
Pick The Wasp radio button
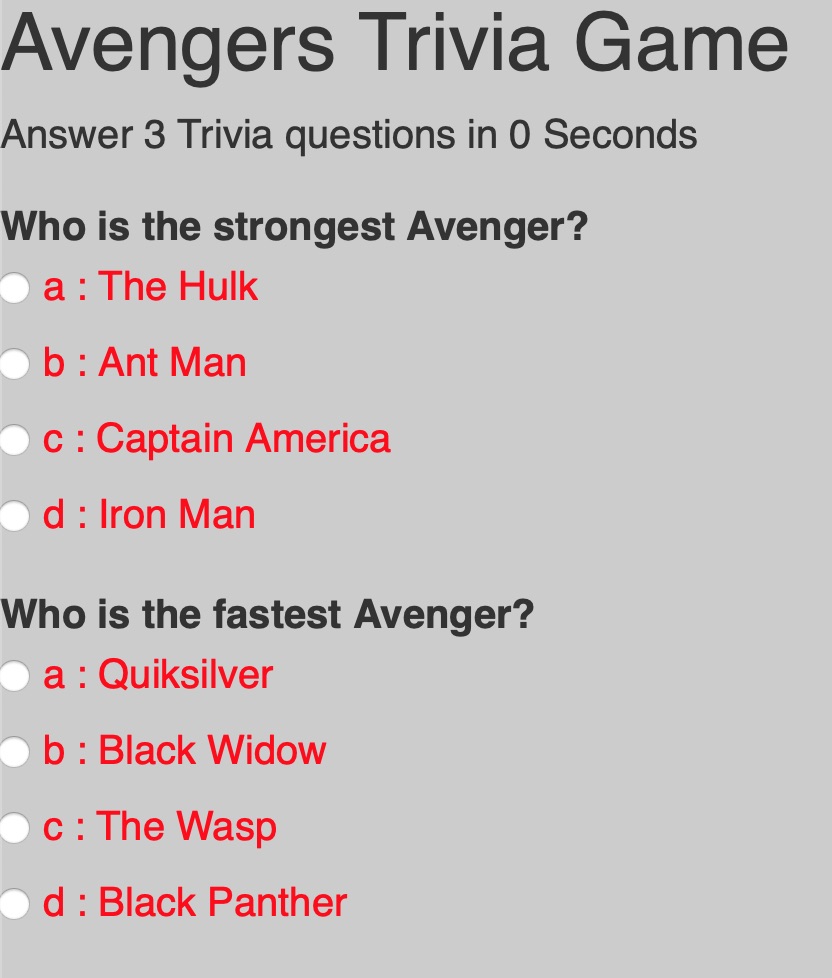(x=14, y=828)
